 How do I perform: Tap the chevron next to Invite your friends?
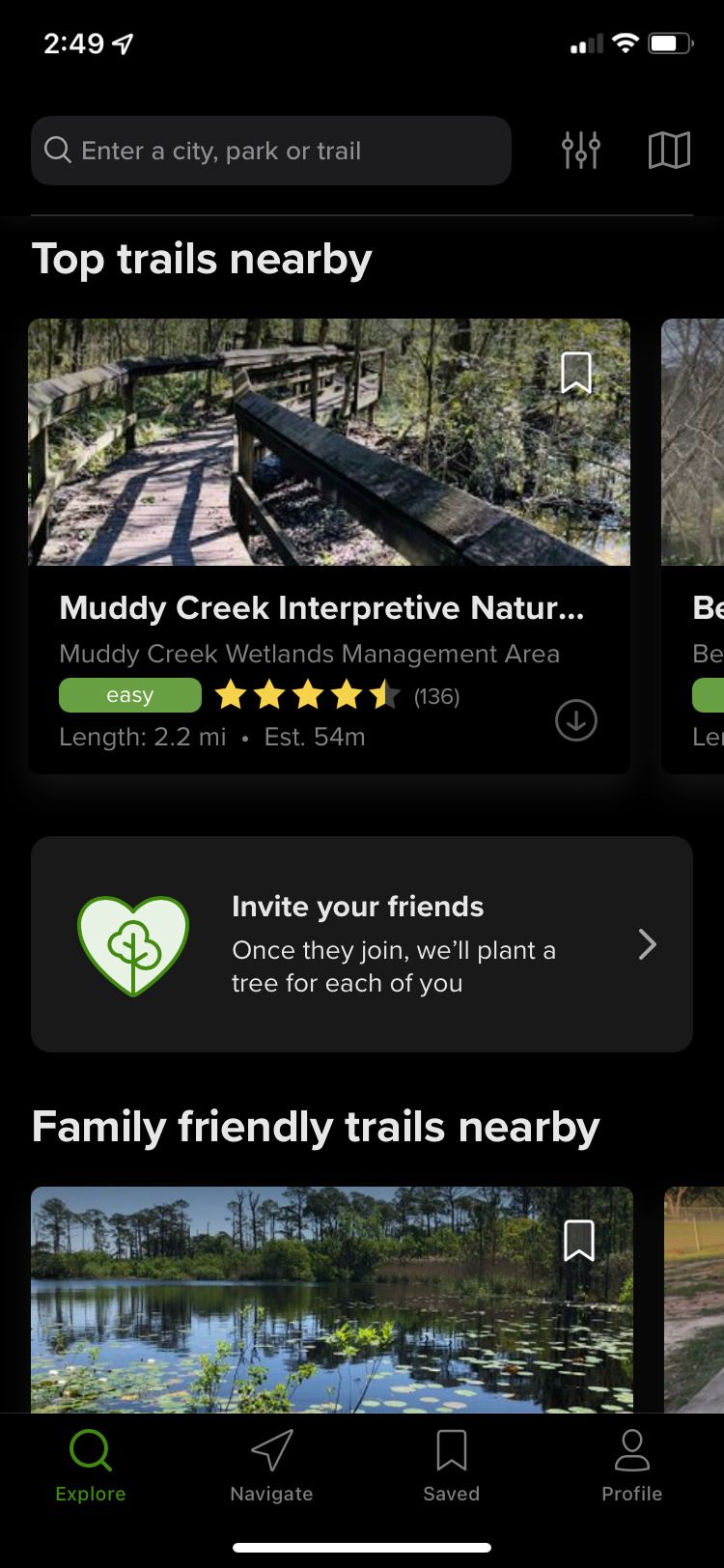coord(647,944)
